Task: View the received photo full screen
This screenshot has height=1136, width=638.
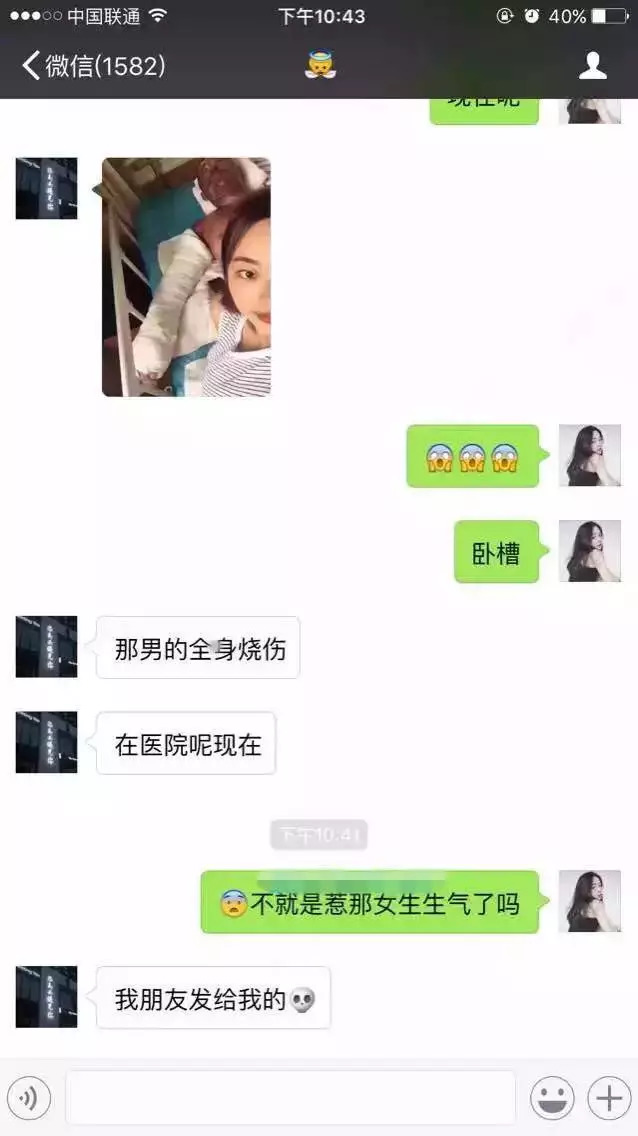Action: click(x=186, y=277)
